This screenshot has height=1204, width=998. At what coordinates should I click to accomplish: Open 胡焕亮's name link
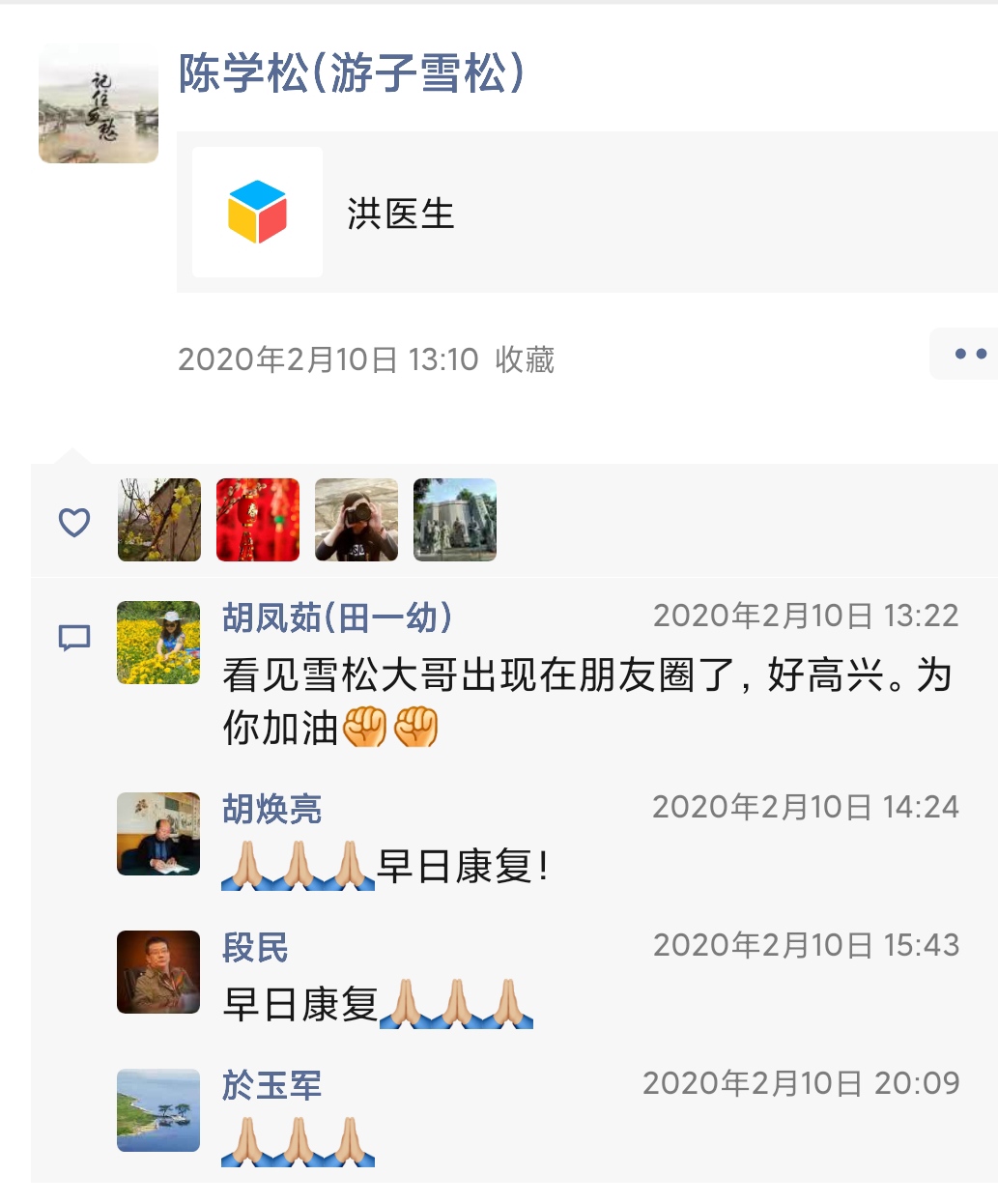[272, 809]
